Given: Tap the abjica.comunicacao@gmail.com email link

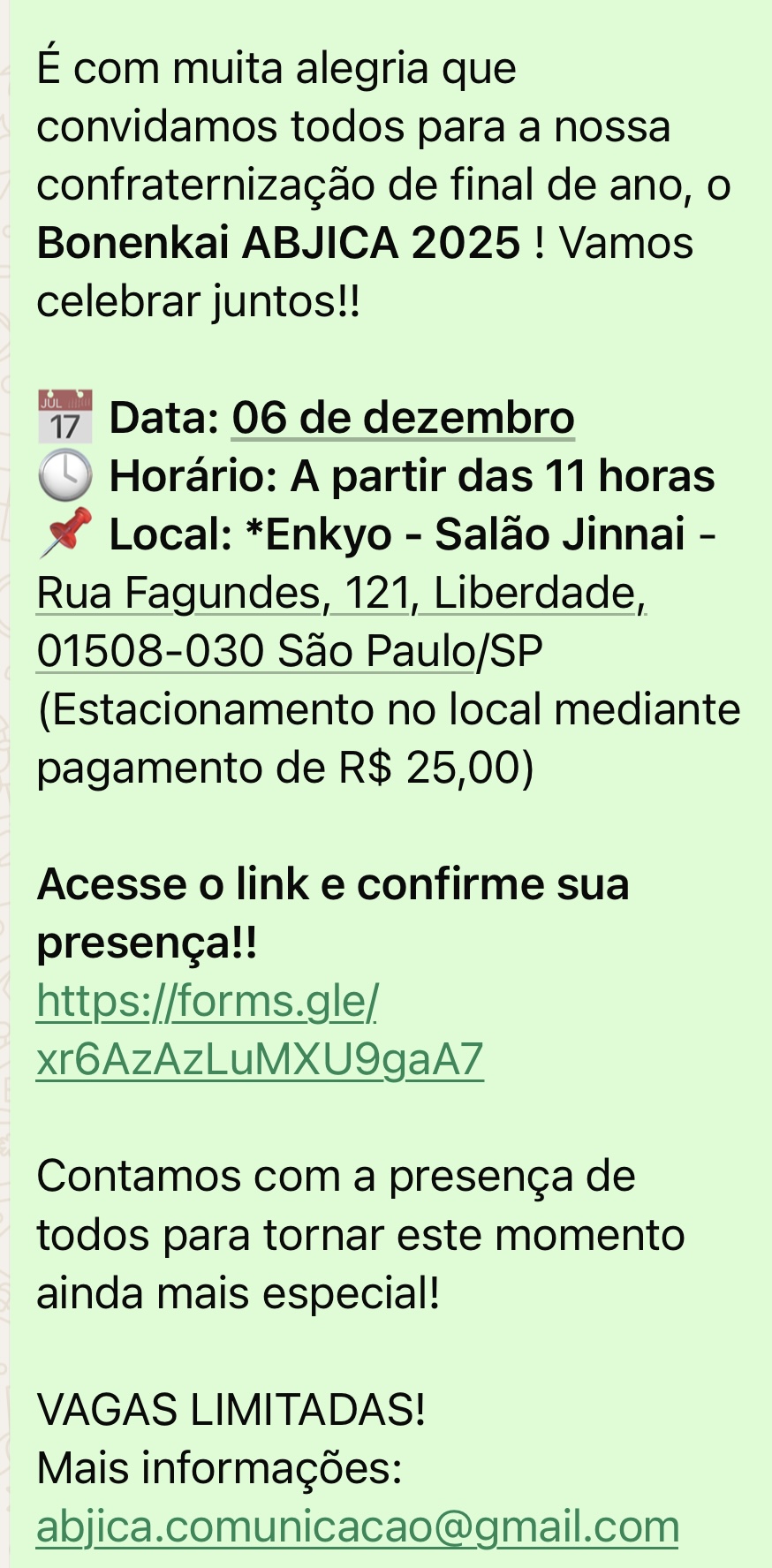Looking at the screenshot, I should coord(357,1527).
